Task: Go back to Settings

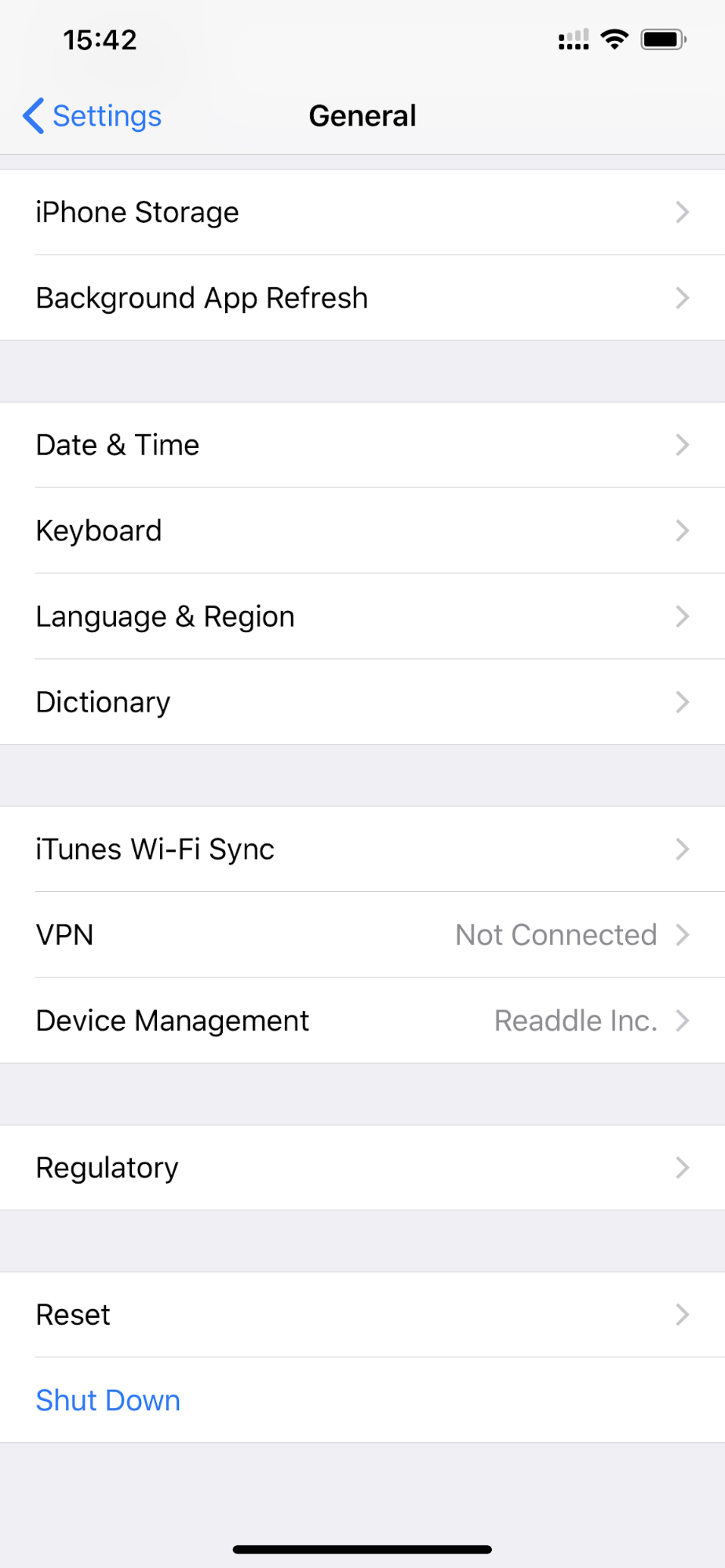Action: point(93,116)
